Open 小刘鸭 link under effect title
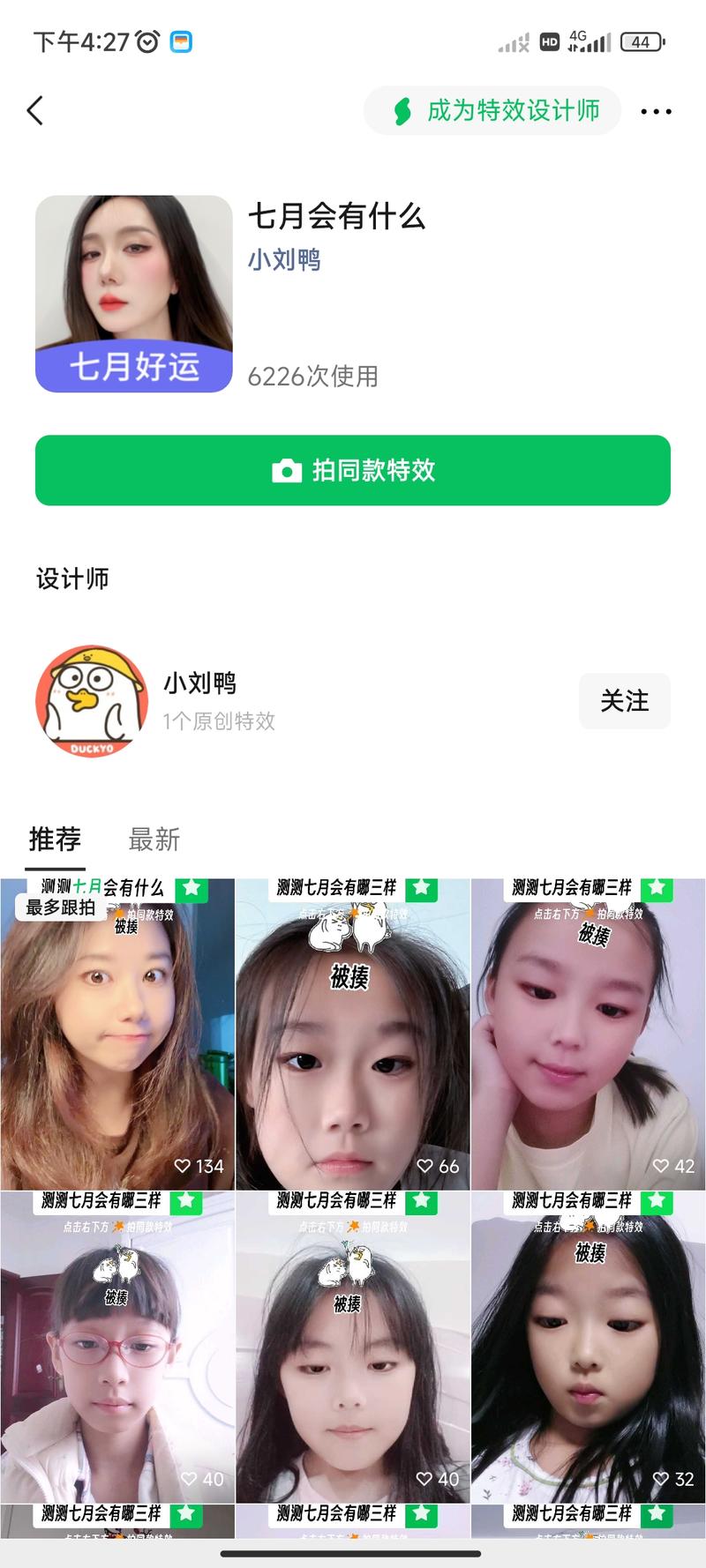This screenshot has height=1568, width=706. [x=284, y=260]
